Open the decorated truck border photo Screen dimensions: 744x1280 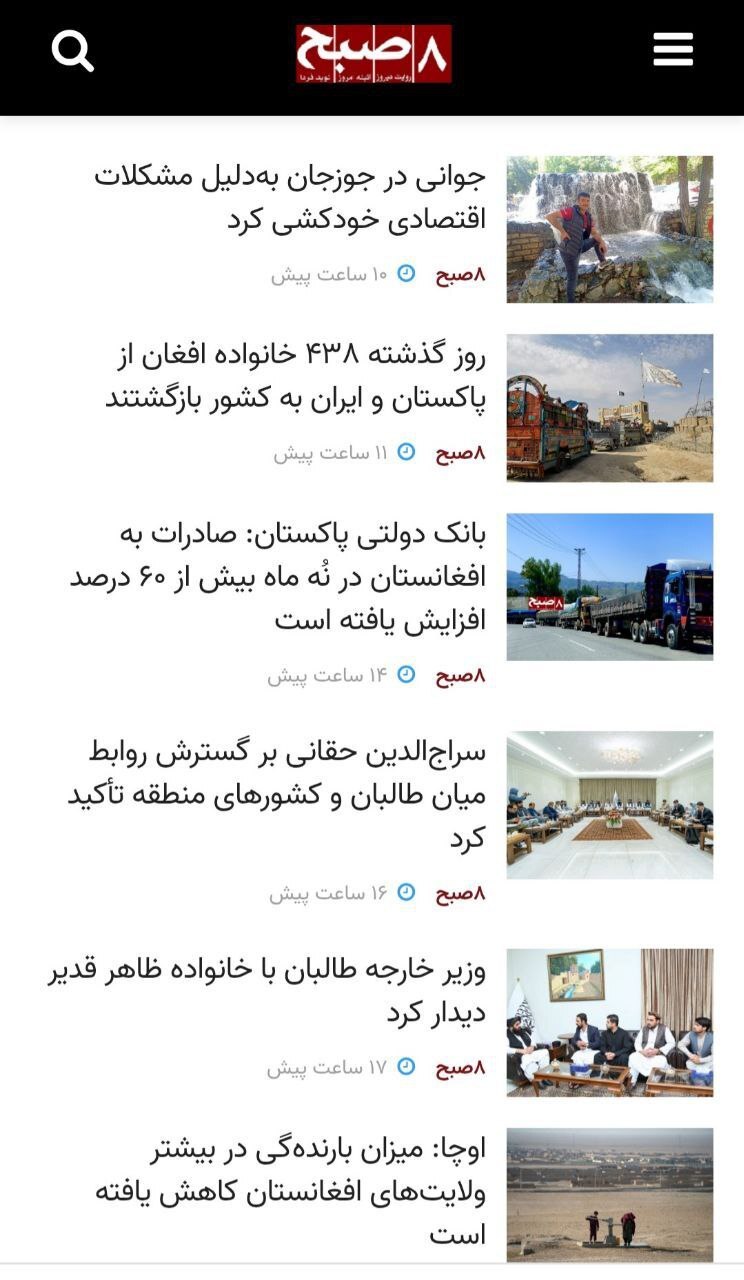point(609,408)
